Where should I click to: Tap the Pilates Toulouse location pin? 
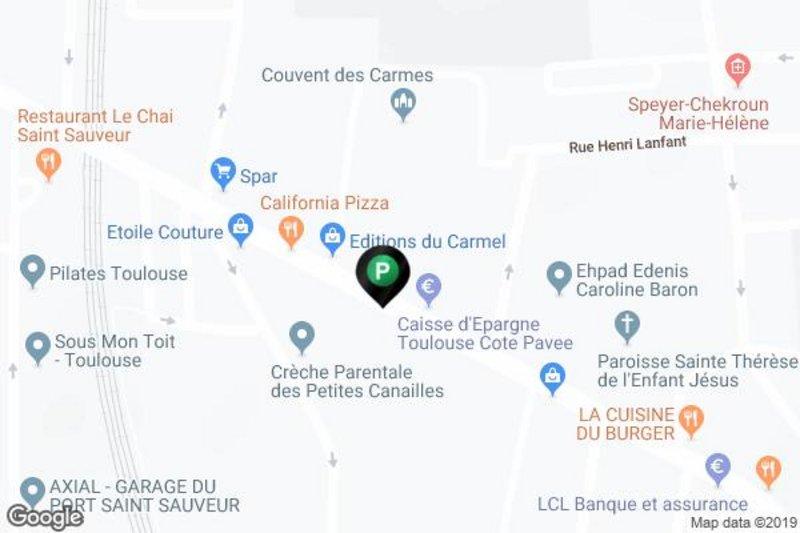coord(33,268)
